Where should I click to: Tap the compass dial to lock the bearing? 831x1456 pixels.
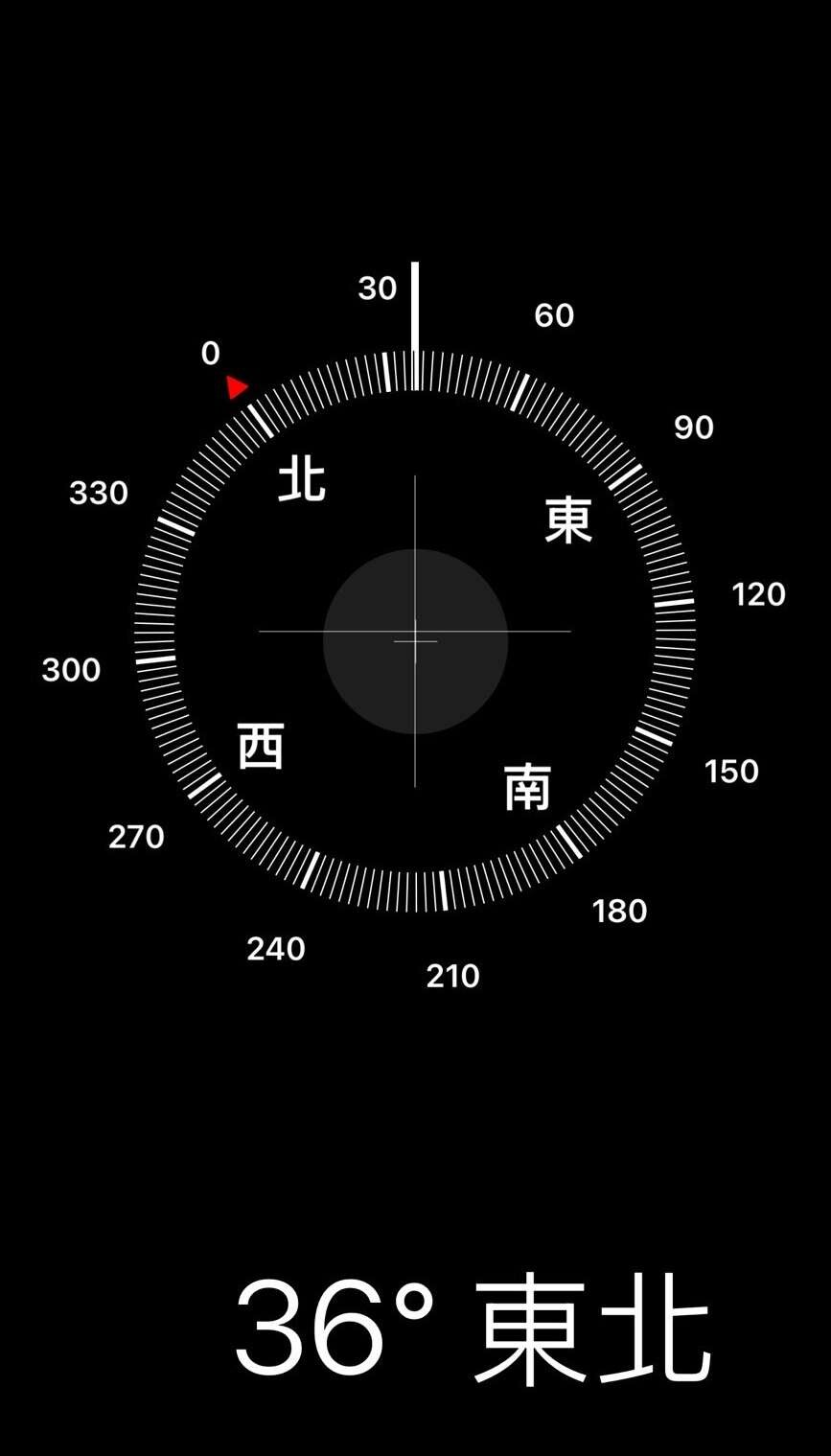tap(415, 632)
